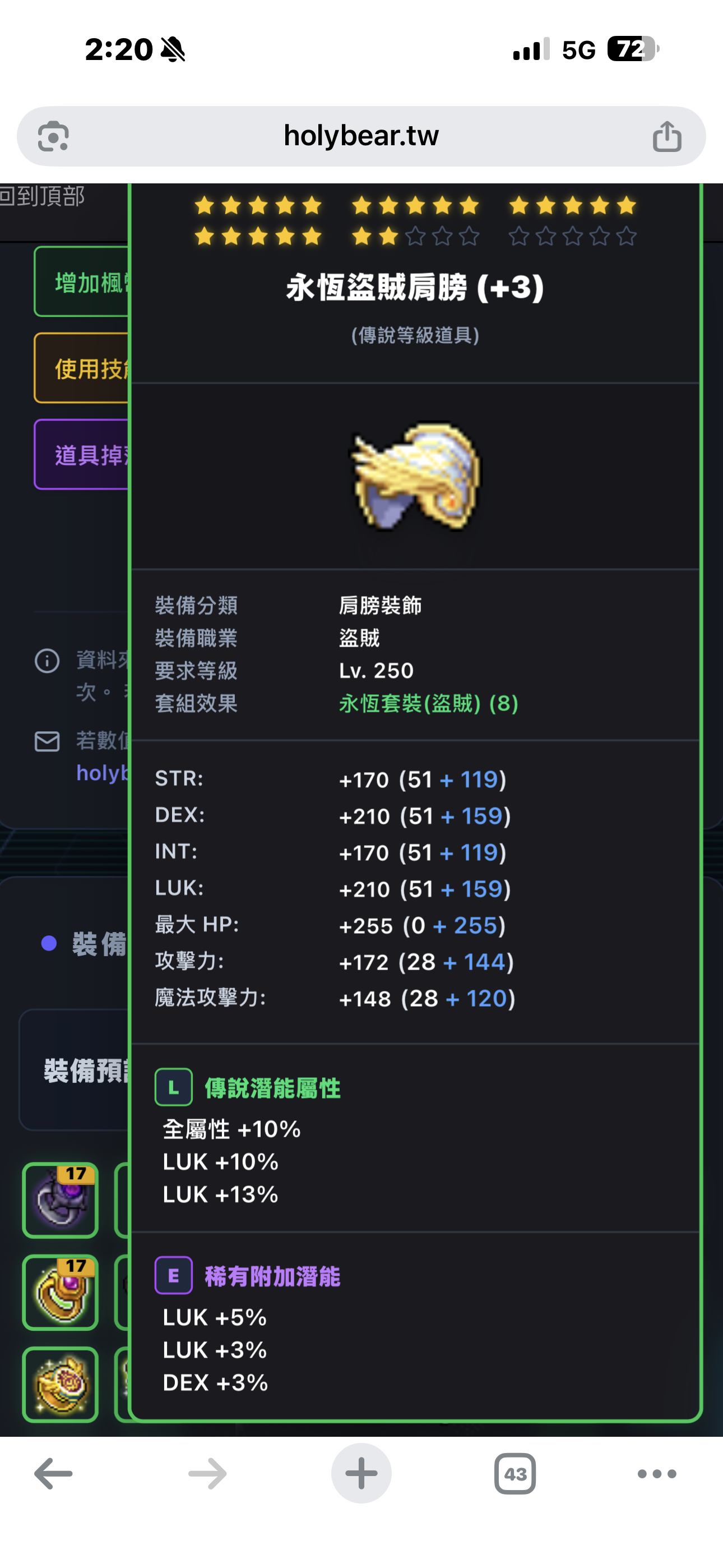Jump back with 回到頂部

[x=43, y=196]
